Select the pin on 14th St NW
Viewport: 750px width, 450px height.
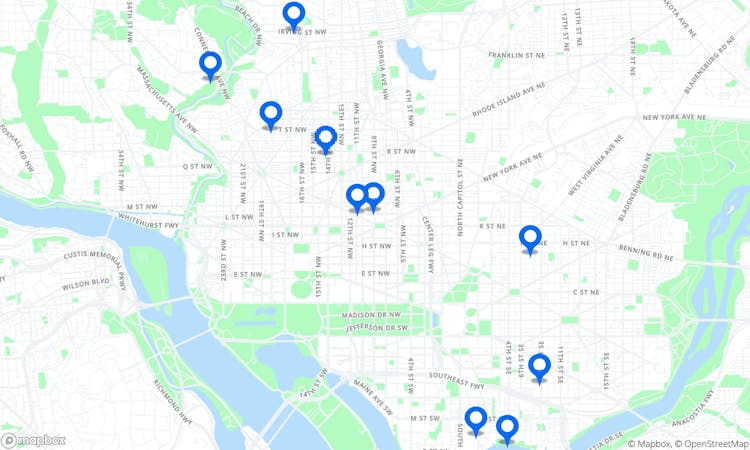(x=325, y=139)
